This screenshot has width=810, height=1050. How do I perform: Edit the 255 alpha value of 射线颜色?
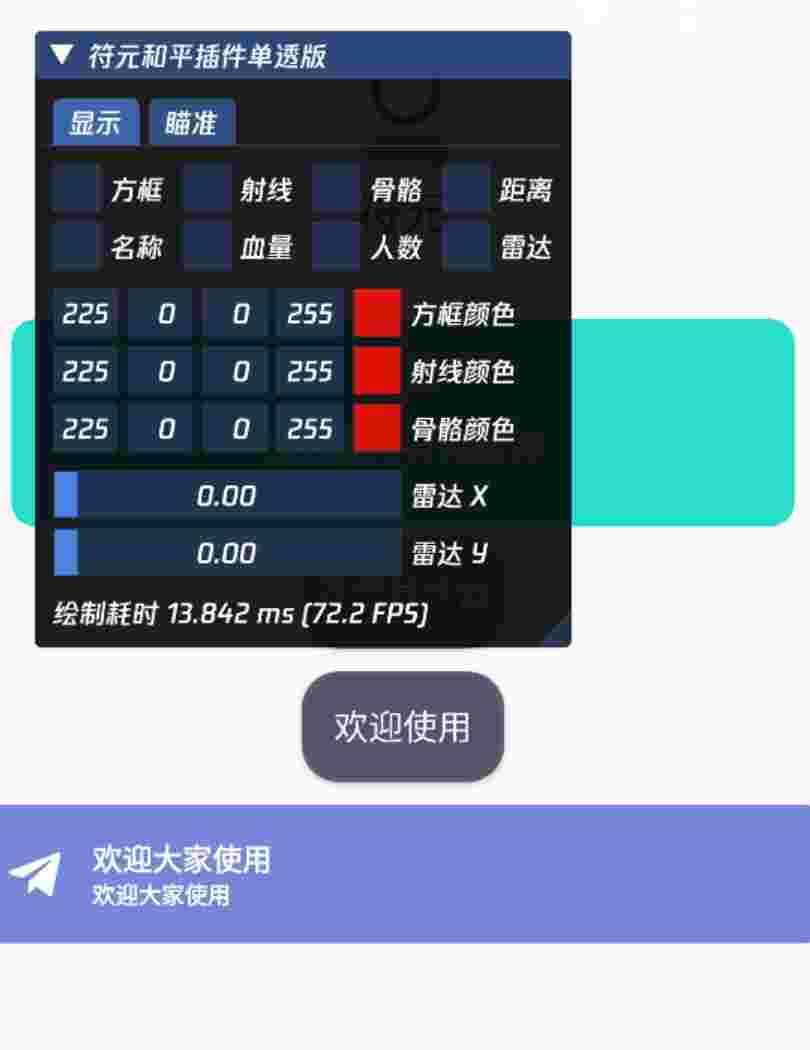coord(310,372)
